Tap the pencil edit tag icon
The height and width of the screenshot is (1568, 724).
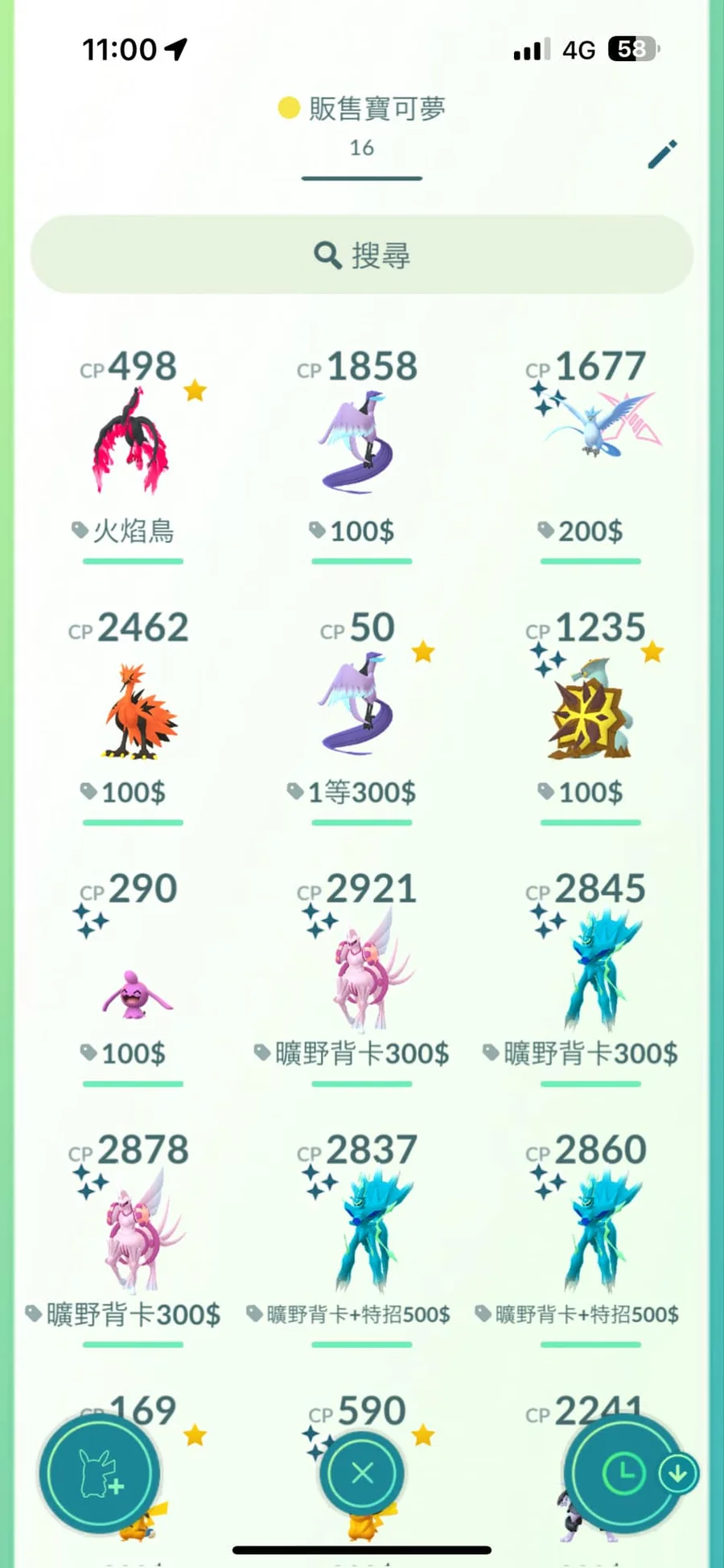click(x=662, y=154)
